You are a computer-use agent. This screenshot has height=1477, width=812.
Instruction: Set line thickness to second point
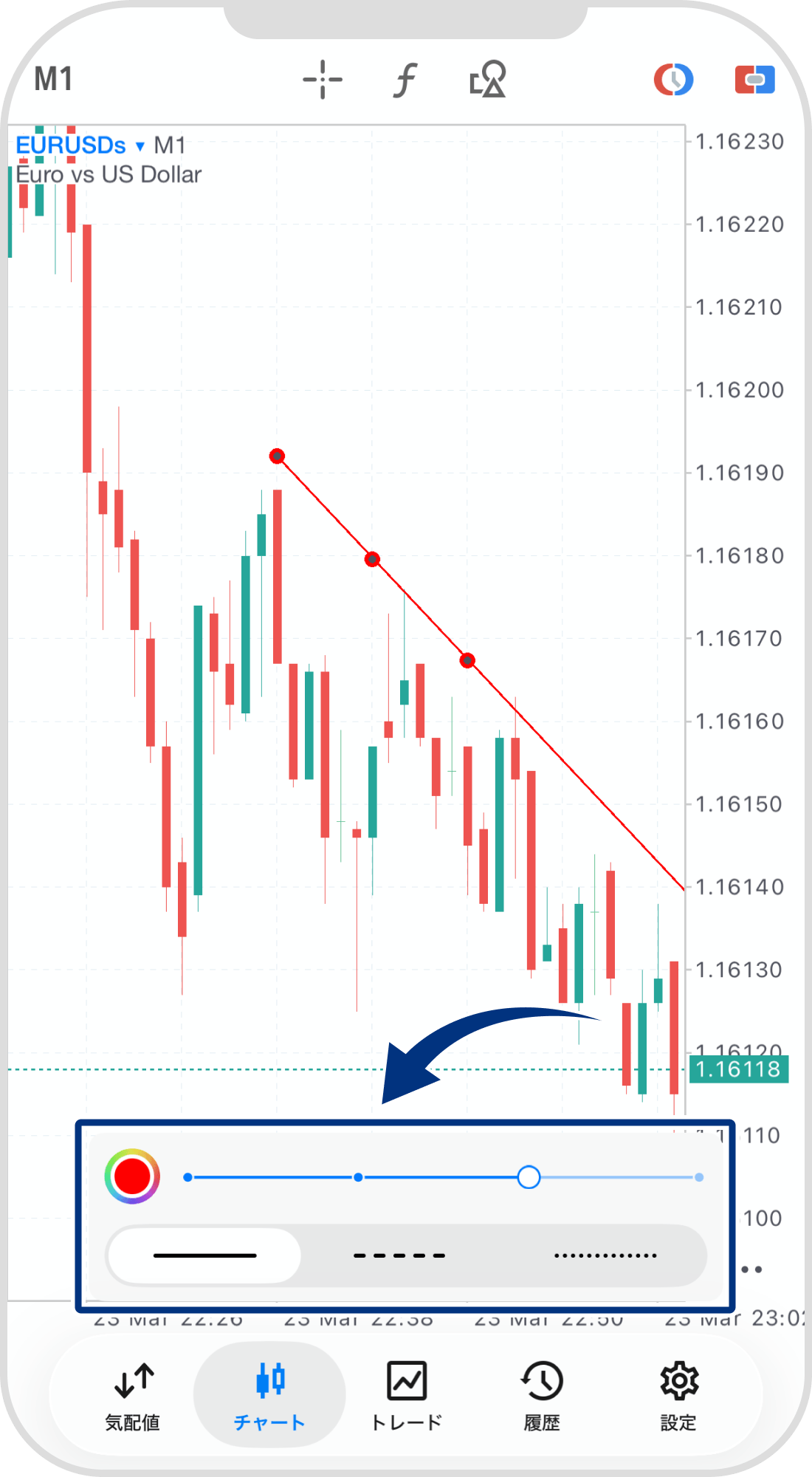click(x=358, y=1177)
